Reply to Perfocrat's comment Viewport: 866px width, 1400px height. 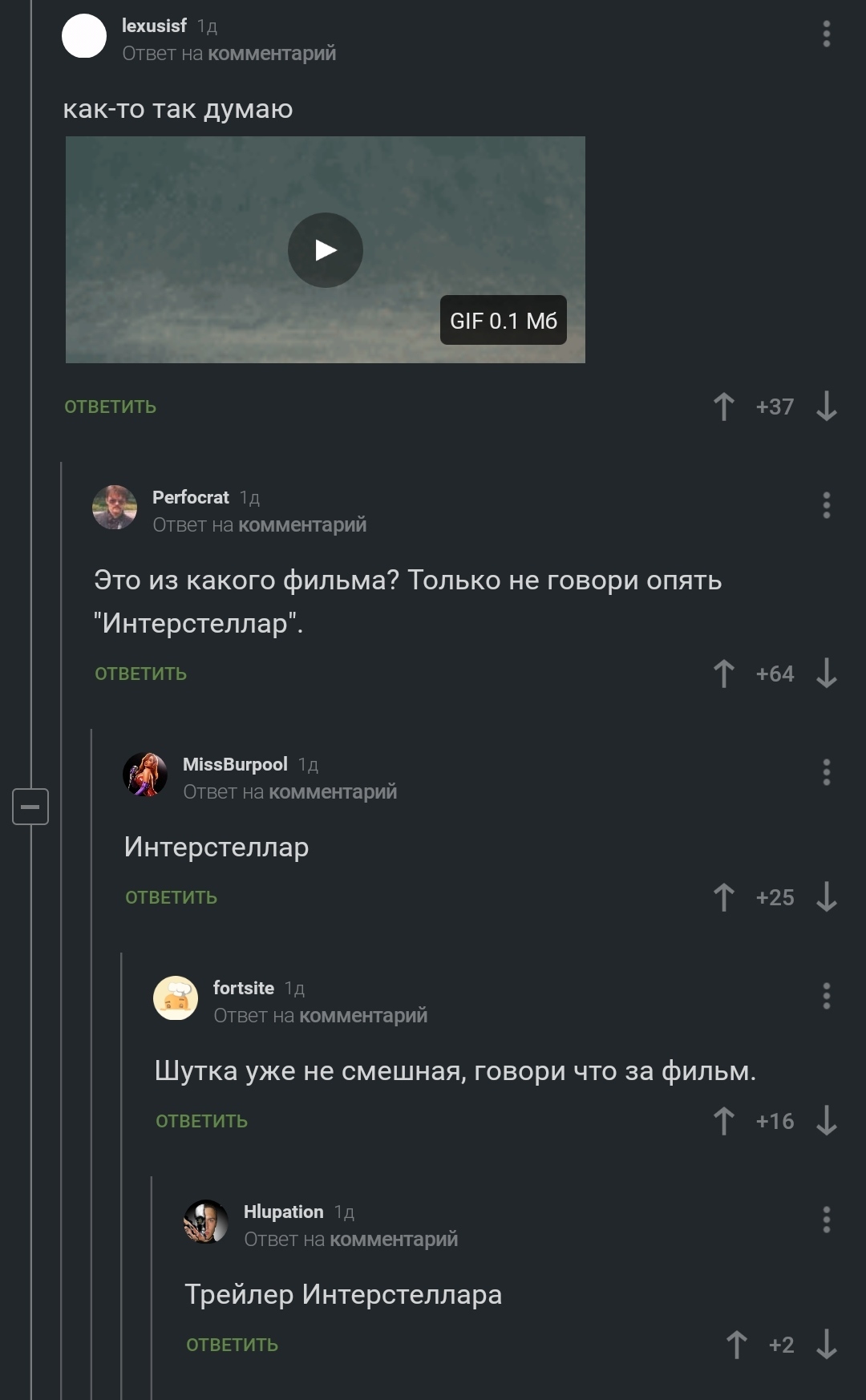pos(141,674)
